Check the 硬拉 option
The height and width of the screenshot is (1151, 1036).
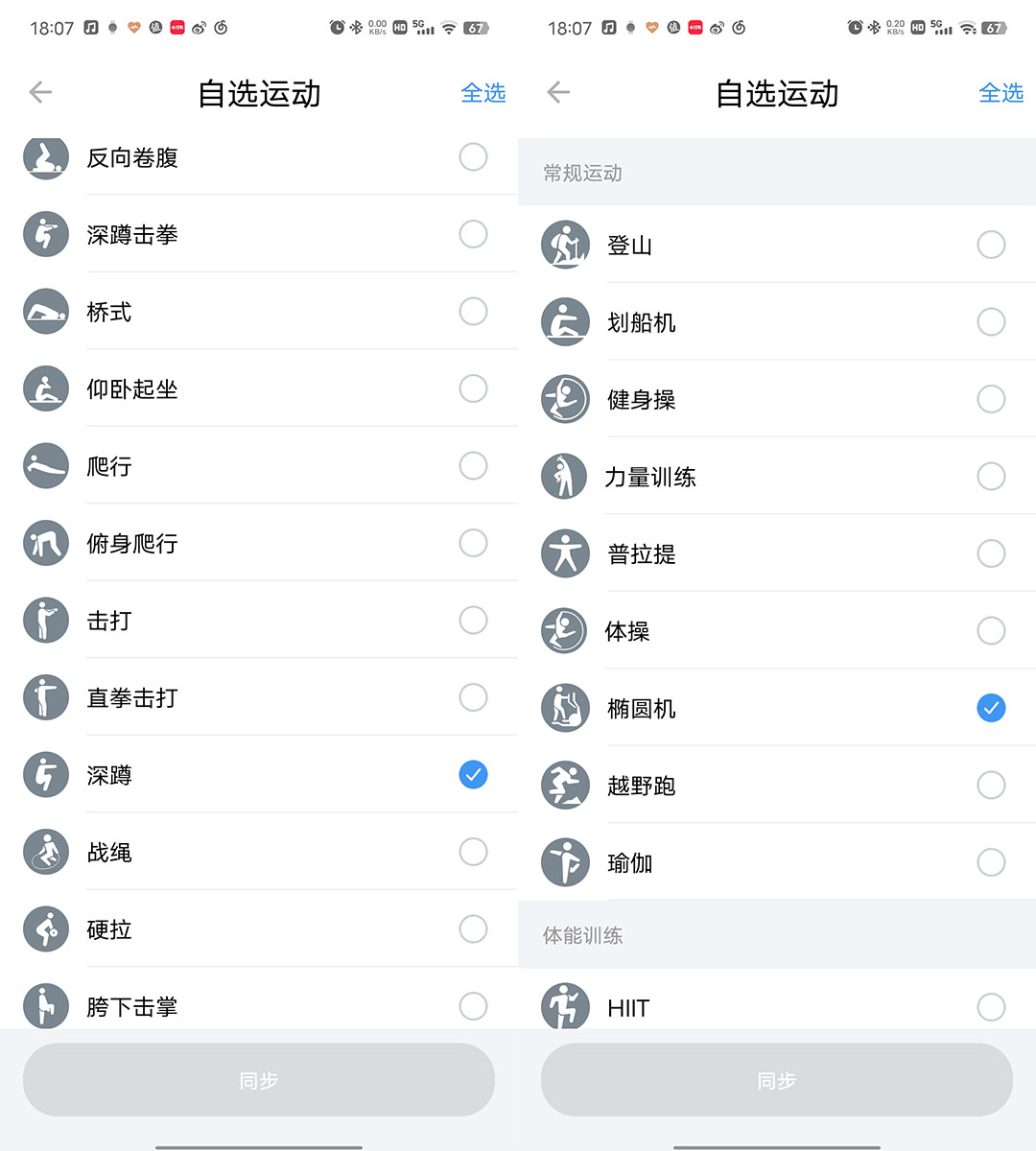pos(473,929)
